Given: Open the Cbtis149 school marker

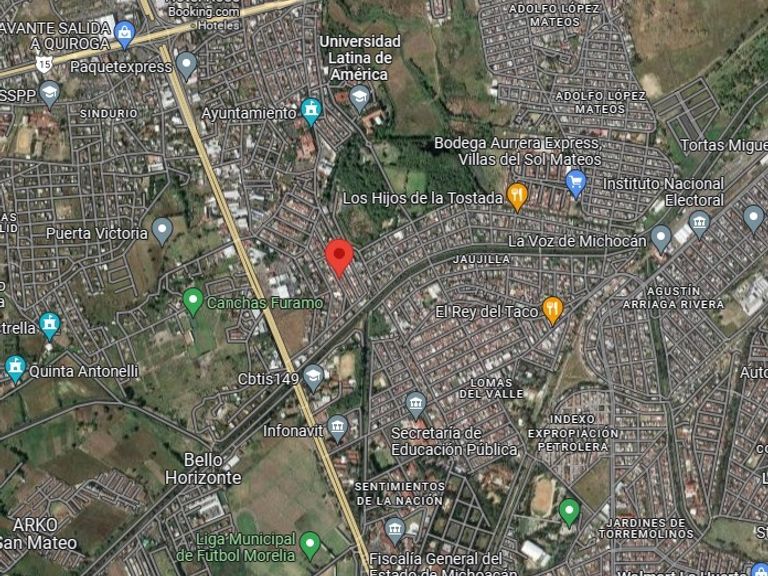Looking at the screenshot, I should [313, 378].
